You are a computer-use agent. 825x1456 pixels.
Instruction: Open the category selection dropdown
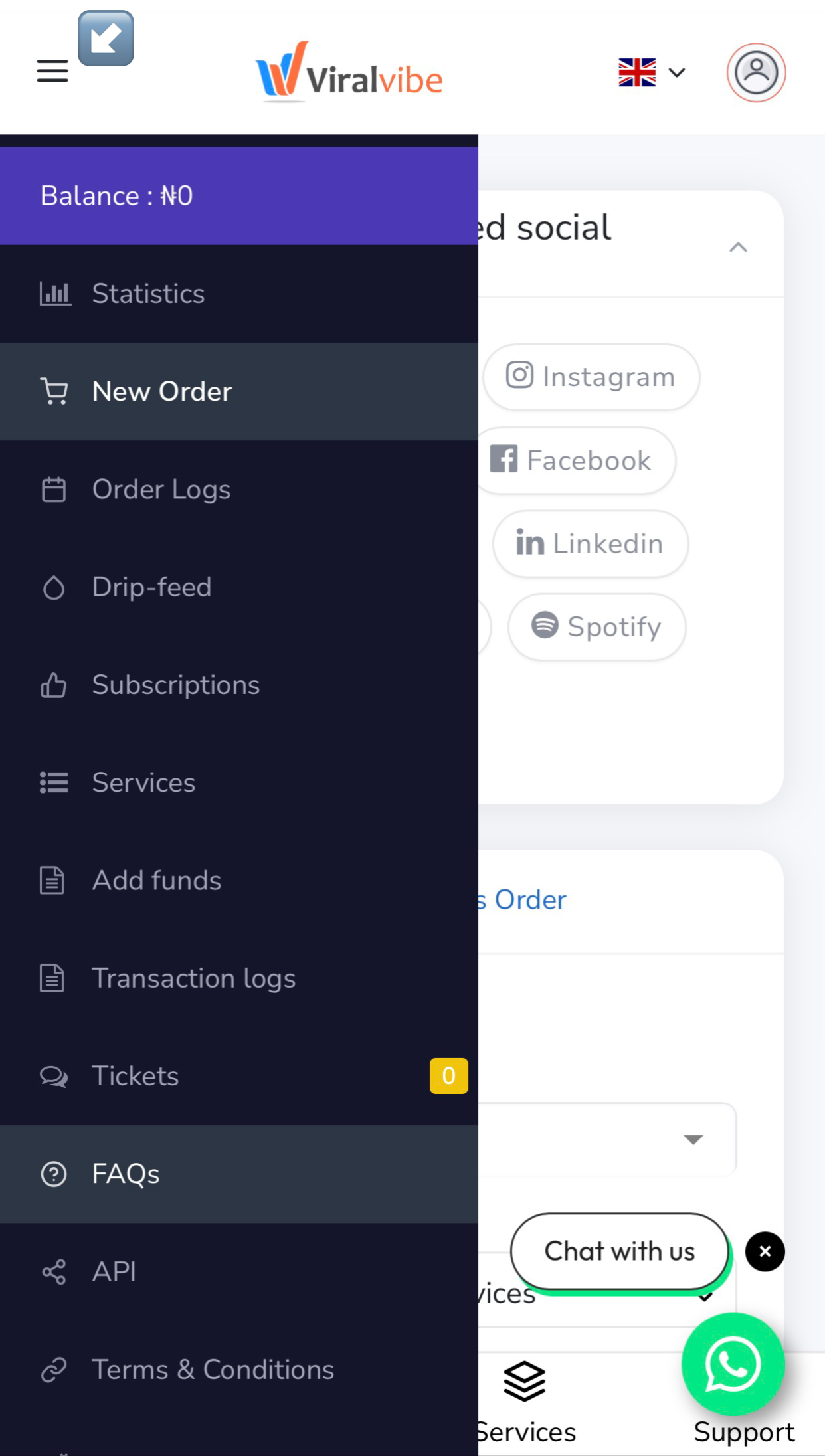tap(693, 1140)
